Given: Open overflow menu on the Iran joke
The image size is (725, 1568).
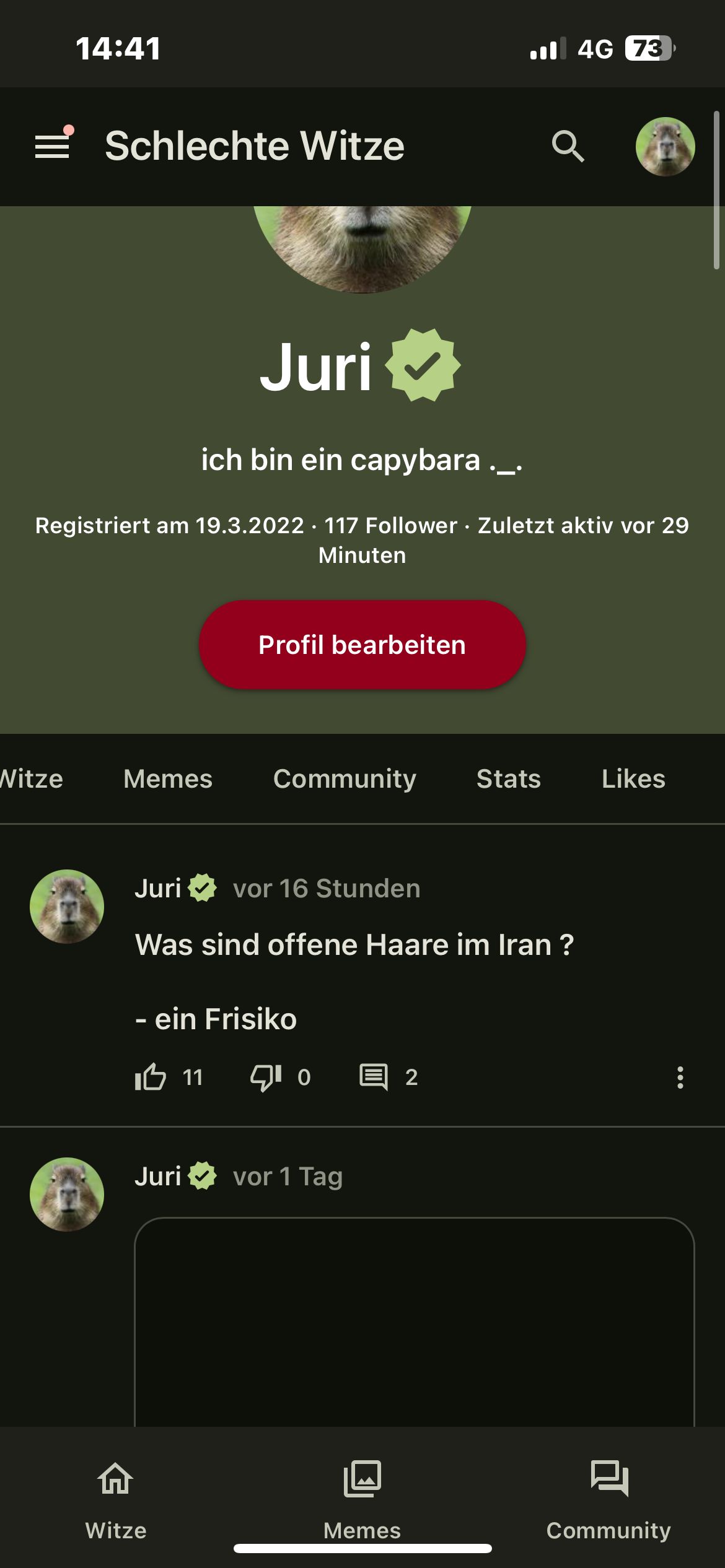Looking at the screenshot, I should pos(680,1078).
